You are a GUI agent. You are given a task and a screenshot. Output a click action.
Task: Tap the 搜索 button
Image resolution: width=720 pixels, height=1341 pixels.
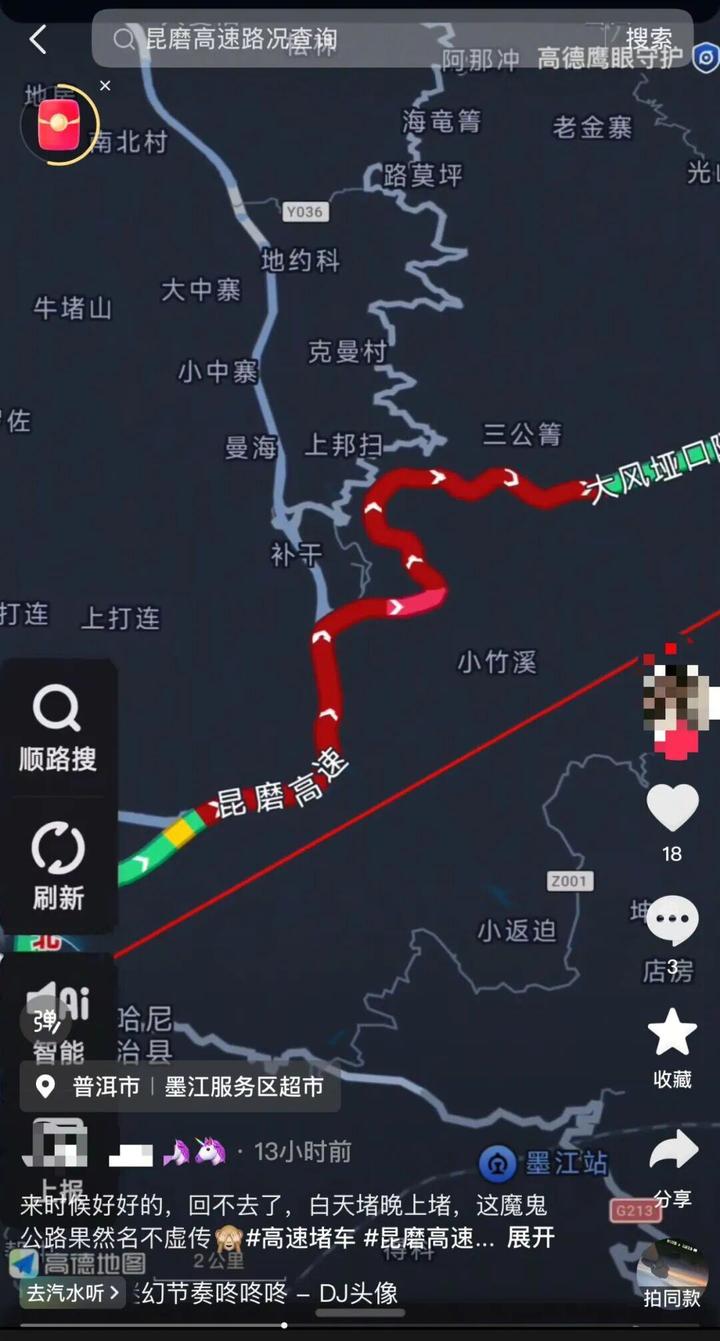(x=649, y=40)
